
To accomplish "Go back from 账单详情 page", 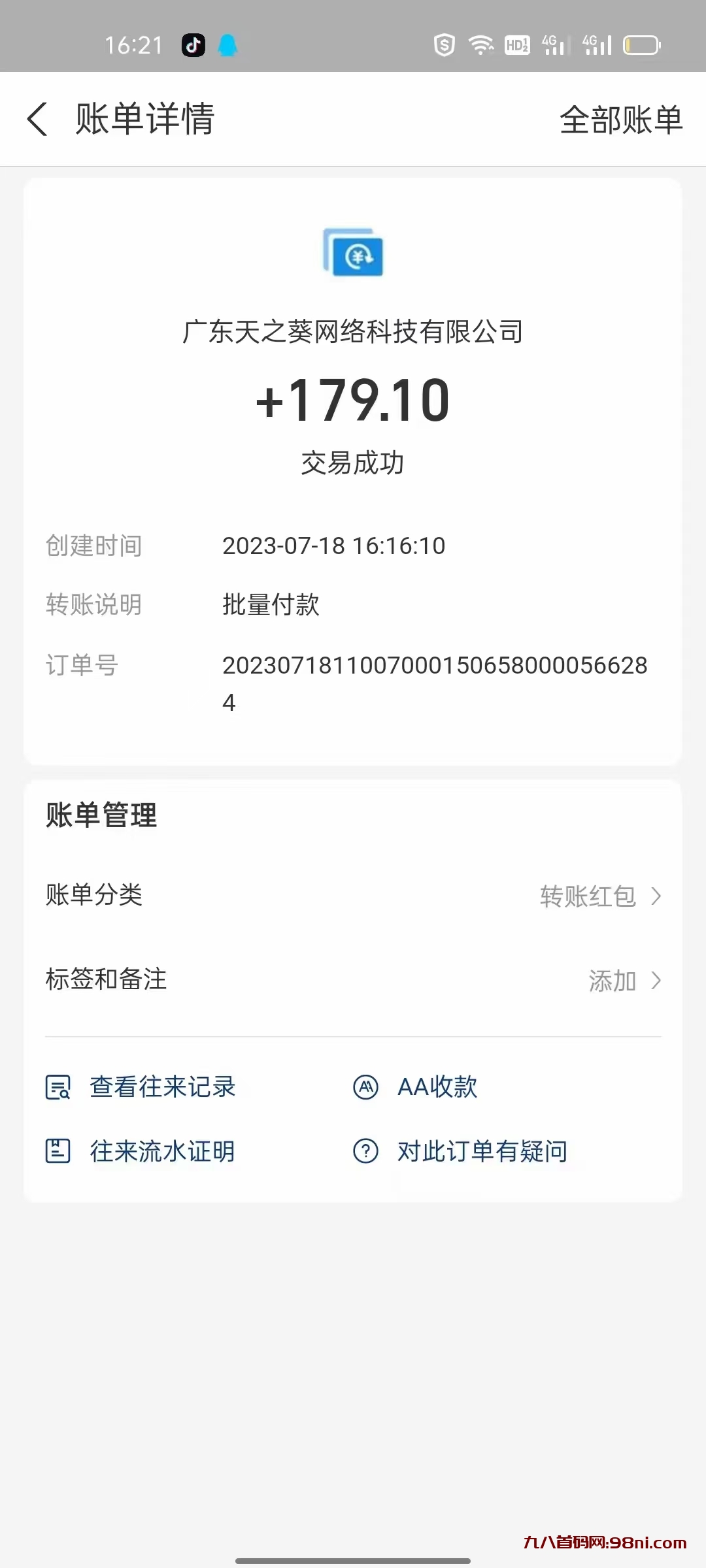I will [38, 119].
